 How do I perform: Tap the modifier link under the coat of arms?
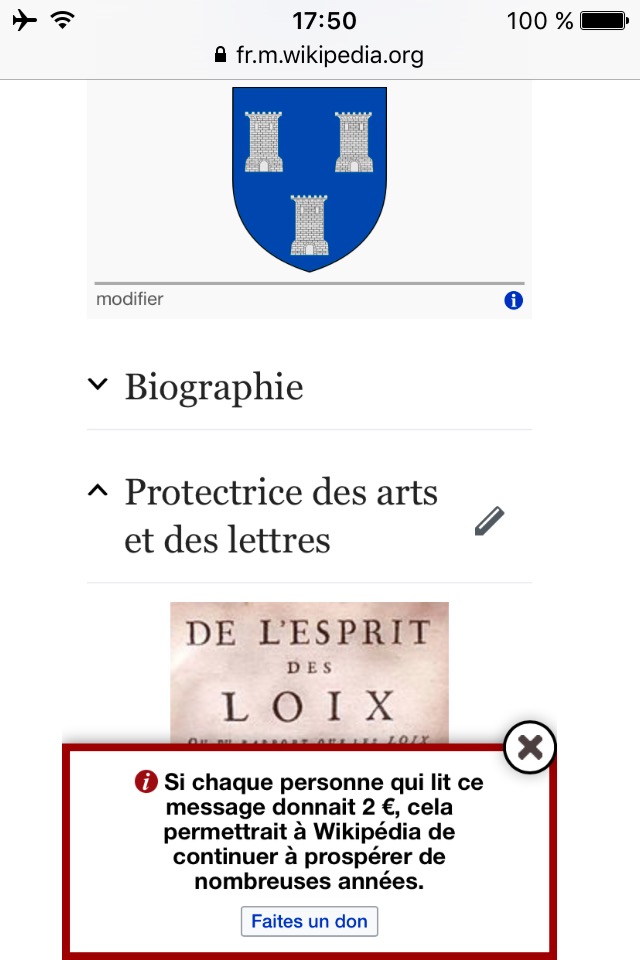(x=130, y=299)
